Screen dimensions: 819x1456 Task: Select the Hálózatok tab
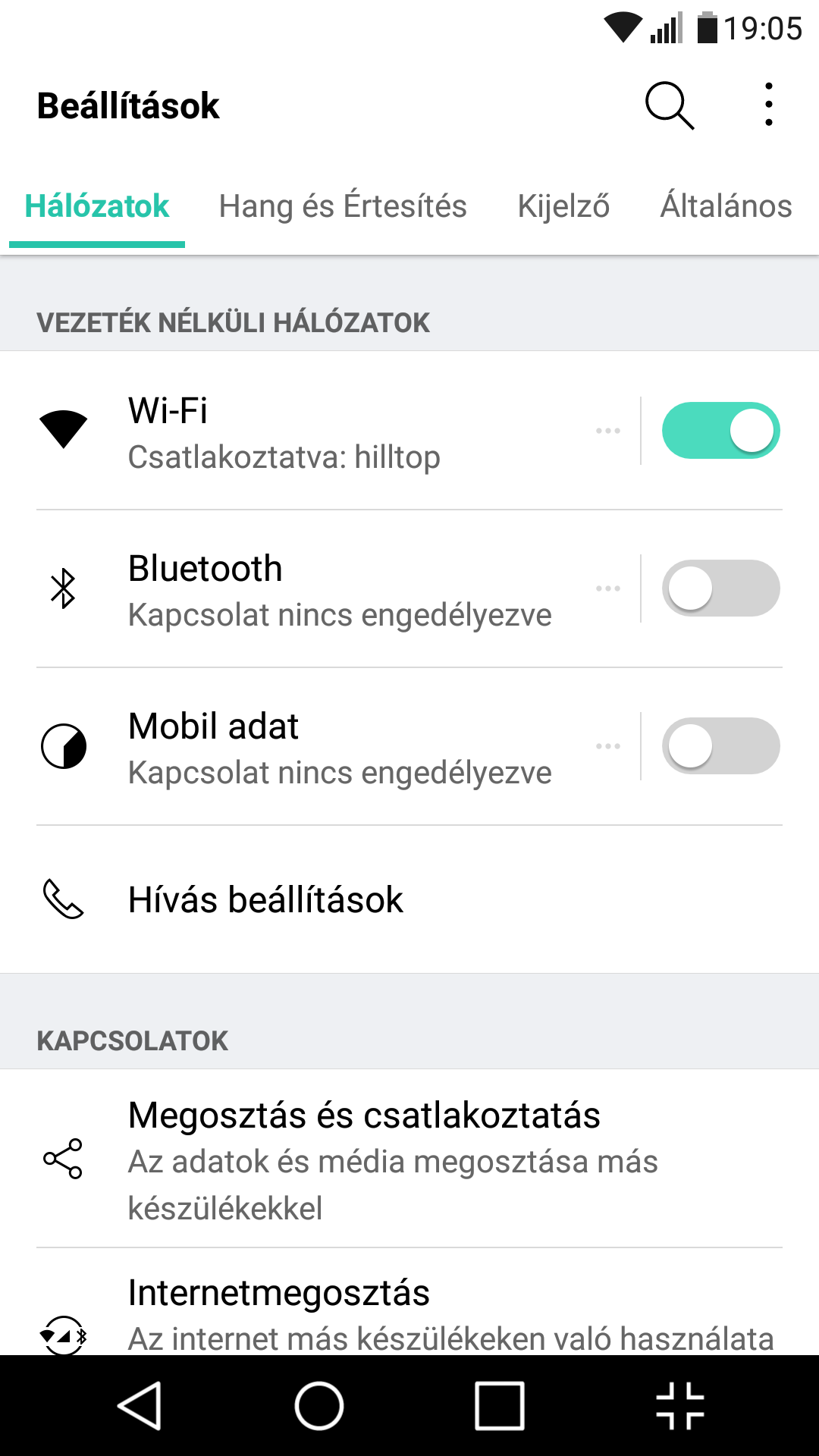(x=97, y=206)
